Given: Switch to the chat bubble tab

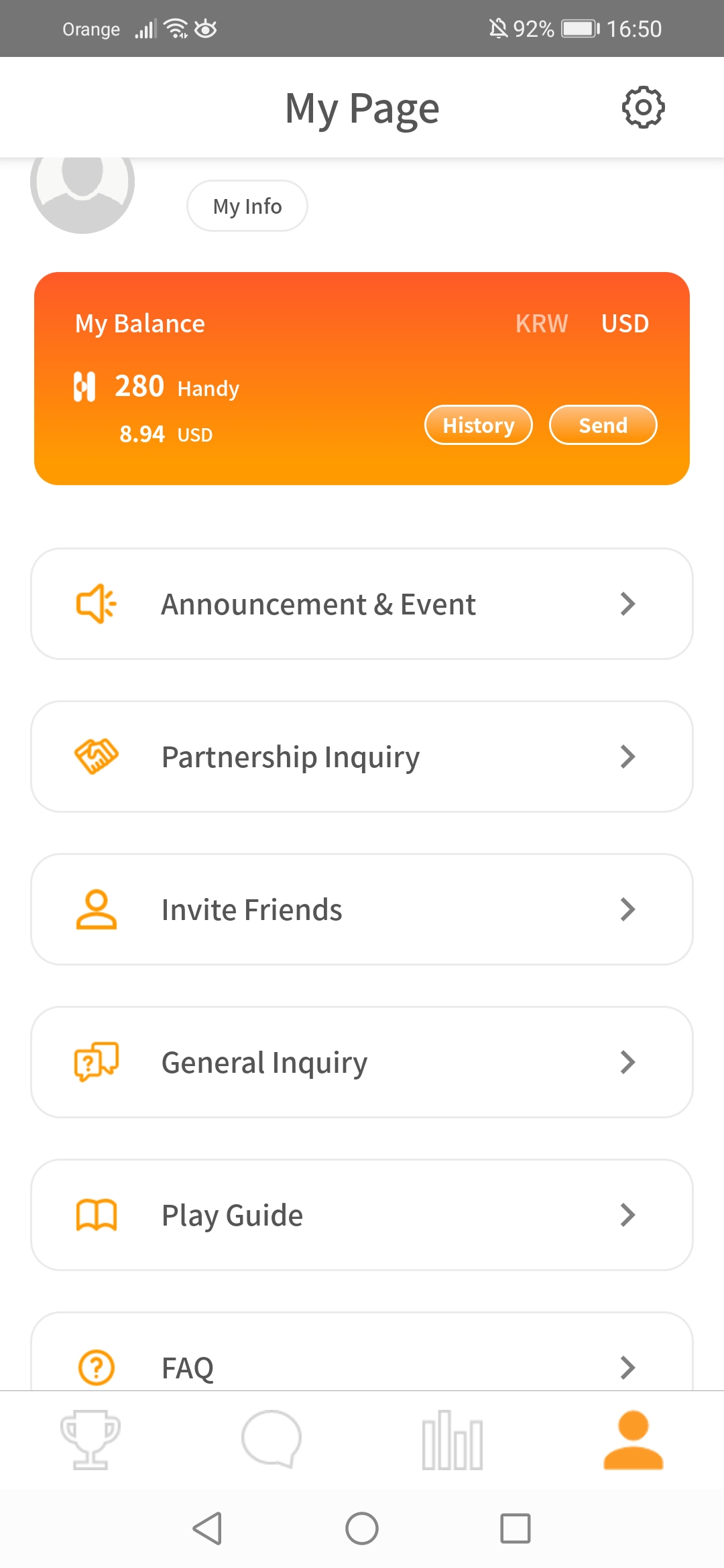Looking at the screenshot, I should tap(271, 1439).
